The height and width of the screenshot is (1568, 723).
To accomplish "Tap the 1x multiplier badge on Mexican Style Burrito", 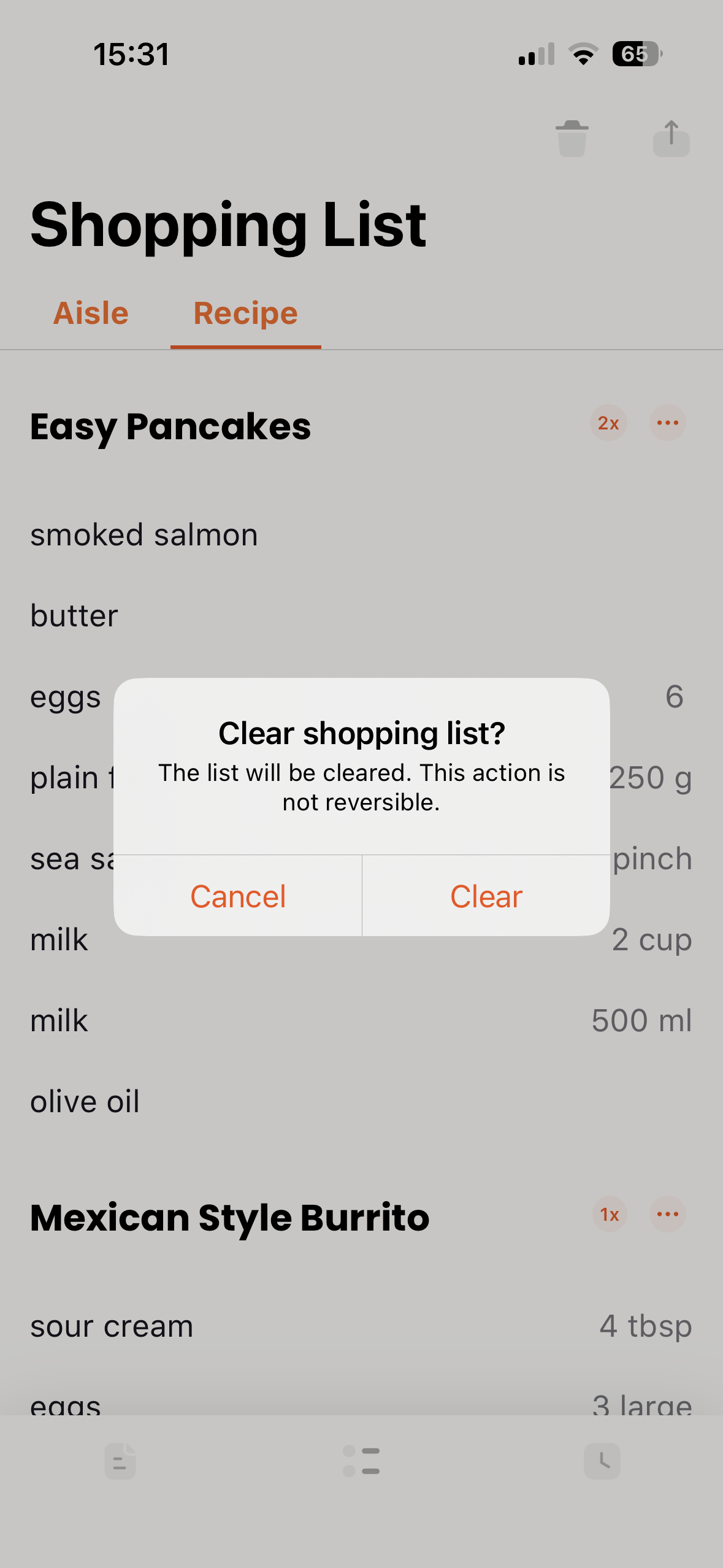I will coord(609,1215).
